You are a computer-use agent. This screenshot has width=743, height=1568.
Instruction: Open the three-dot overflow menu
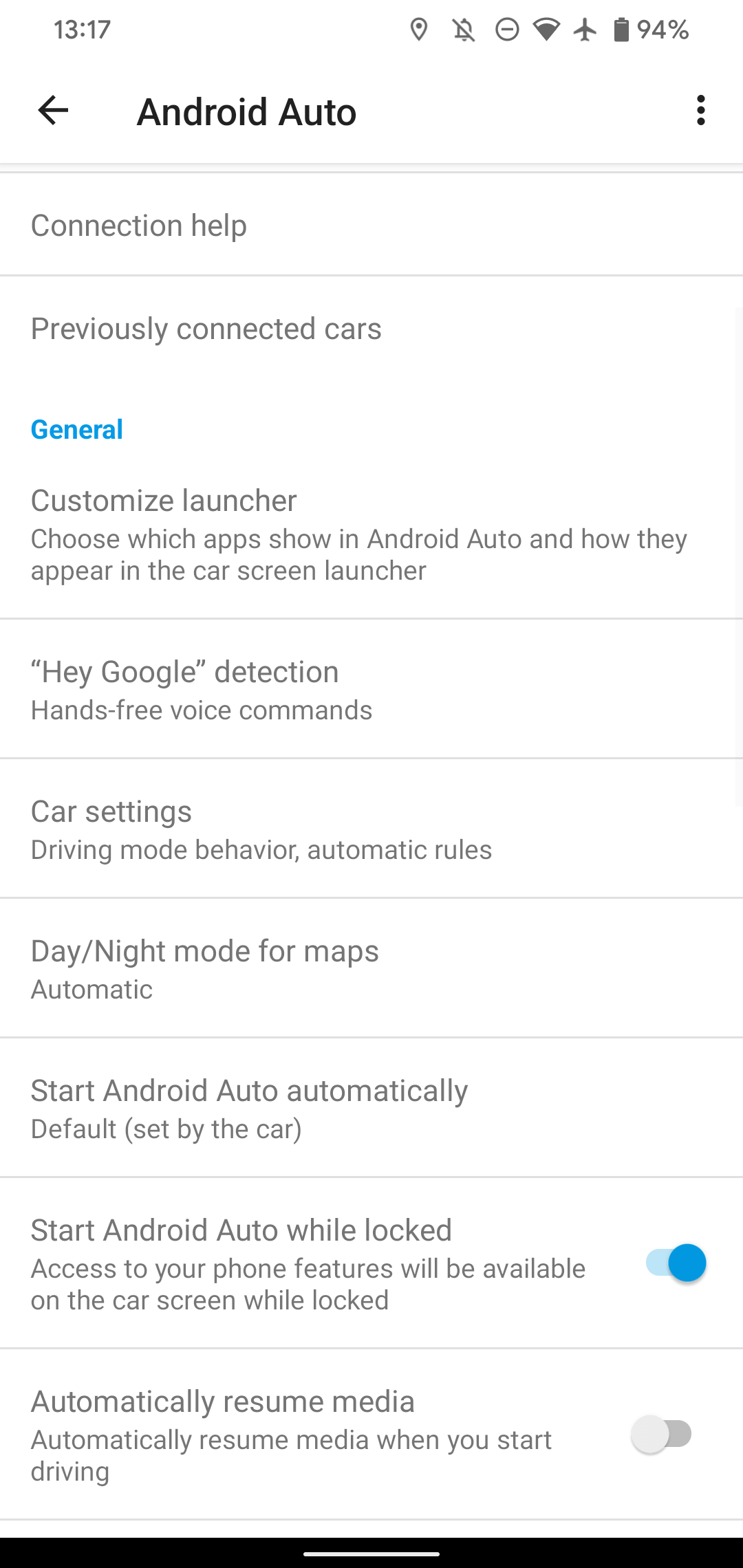pos(700,111)
